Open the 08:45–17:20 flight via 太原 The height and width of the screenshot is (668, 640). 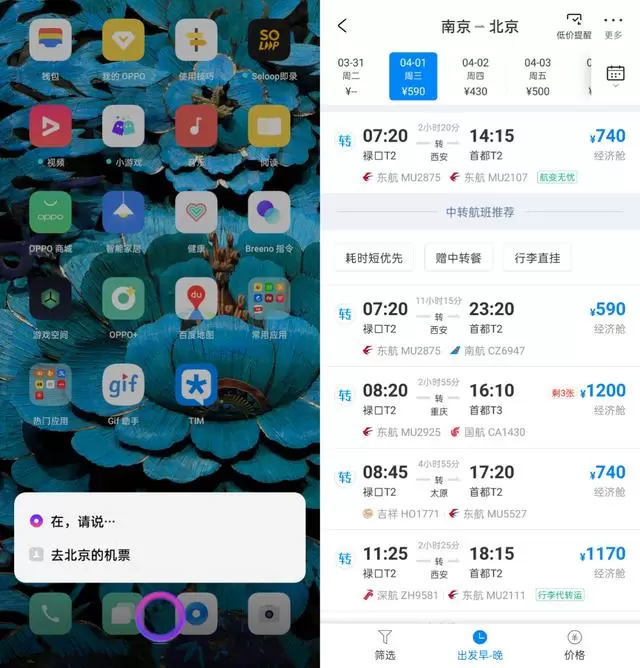click(x=480, y=489)
